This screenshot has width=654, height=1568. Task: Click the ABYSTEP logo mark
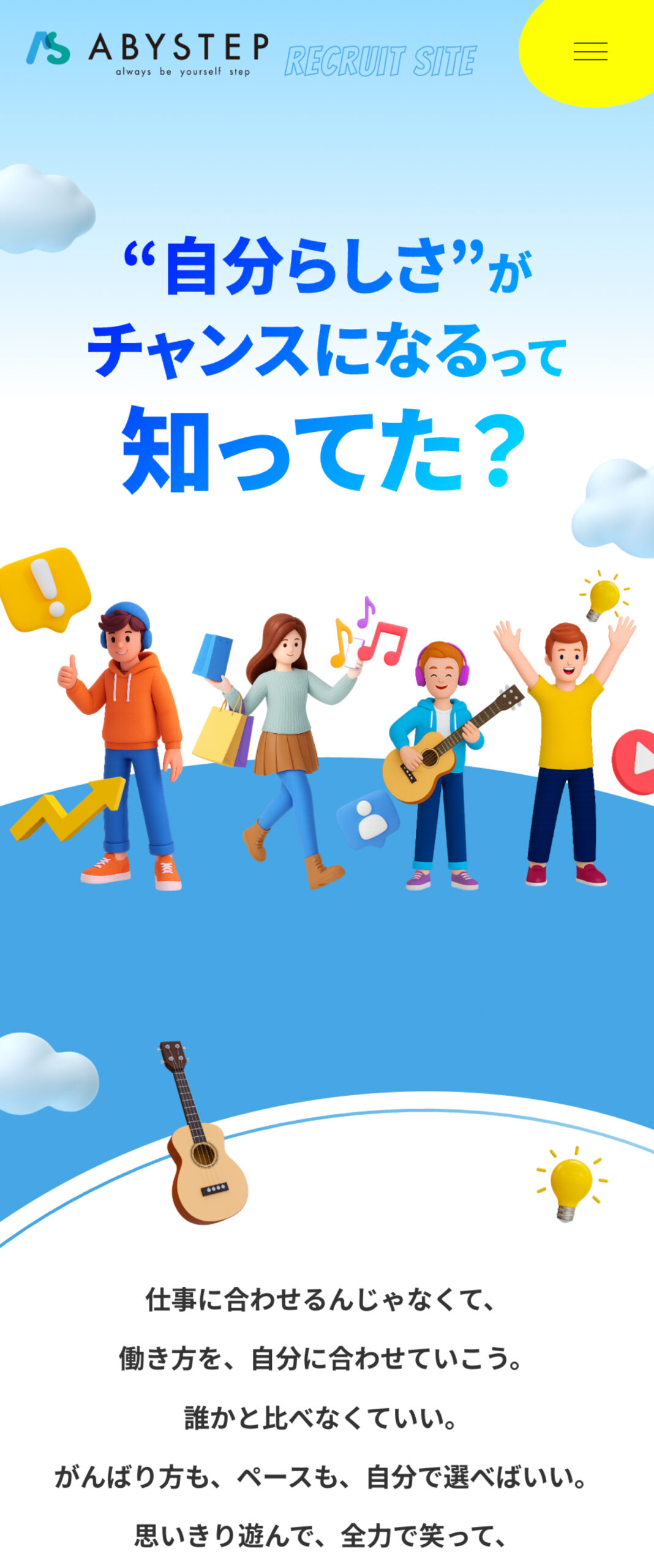pyautogui.click(x=52, y=49)
